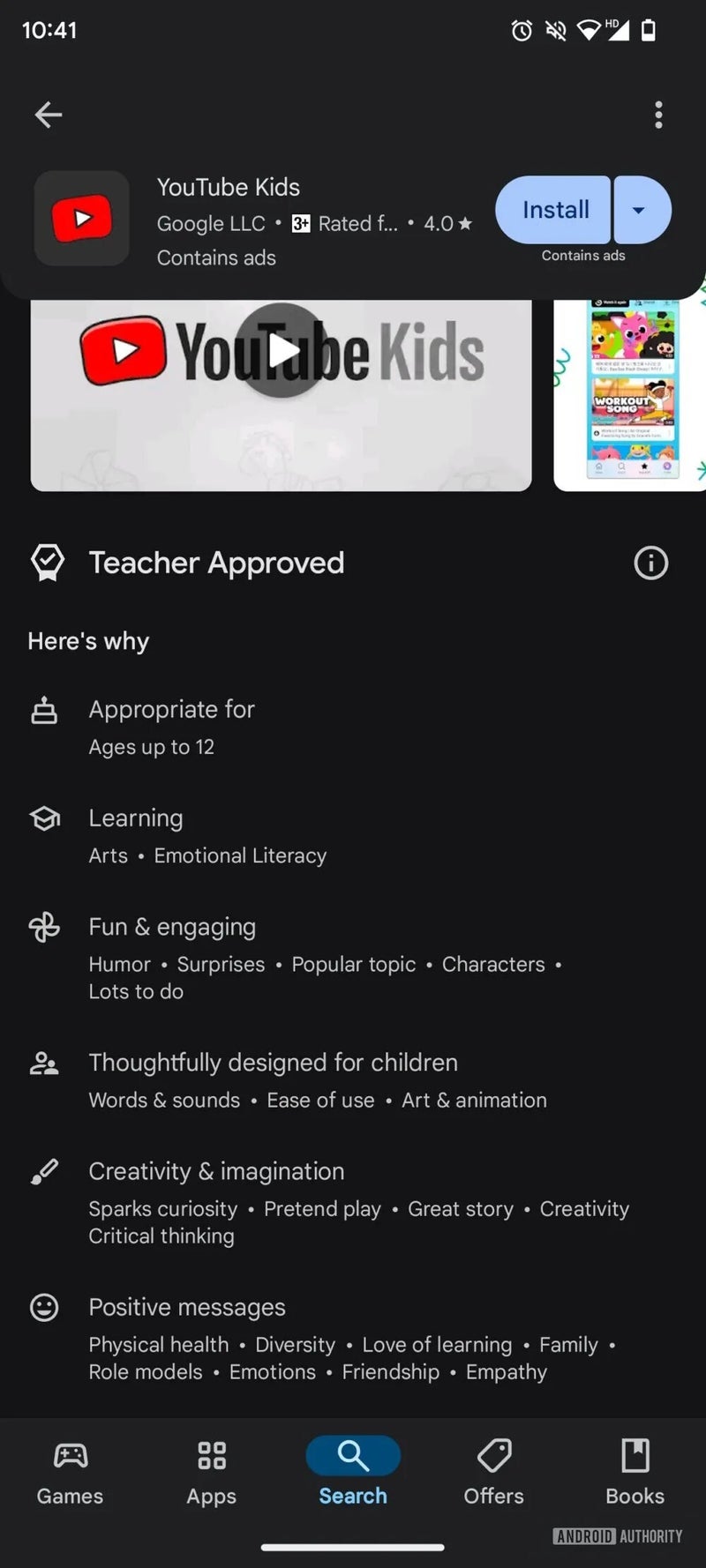Open the Workout Song screenshot thumbnail
This screenshot has width=706, height=1568.
pyautogui.click(x=631, y=395)
